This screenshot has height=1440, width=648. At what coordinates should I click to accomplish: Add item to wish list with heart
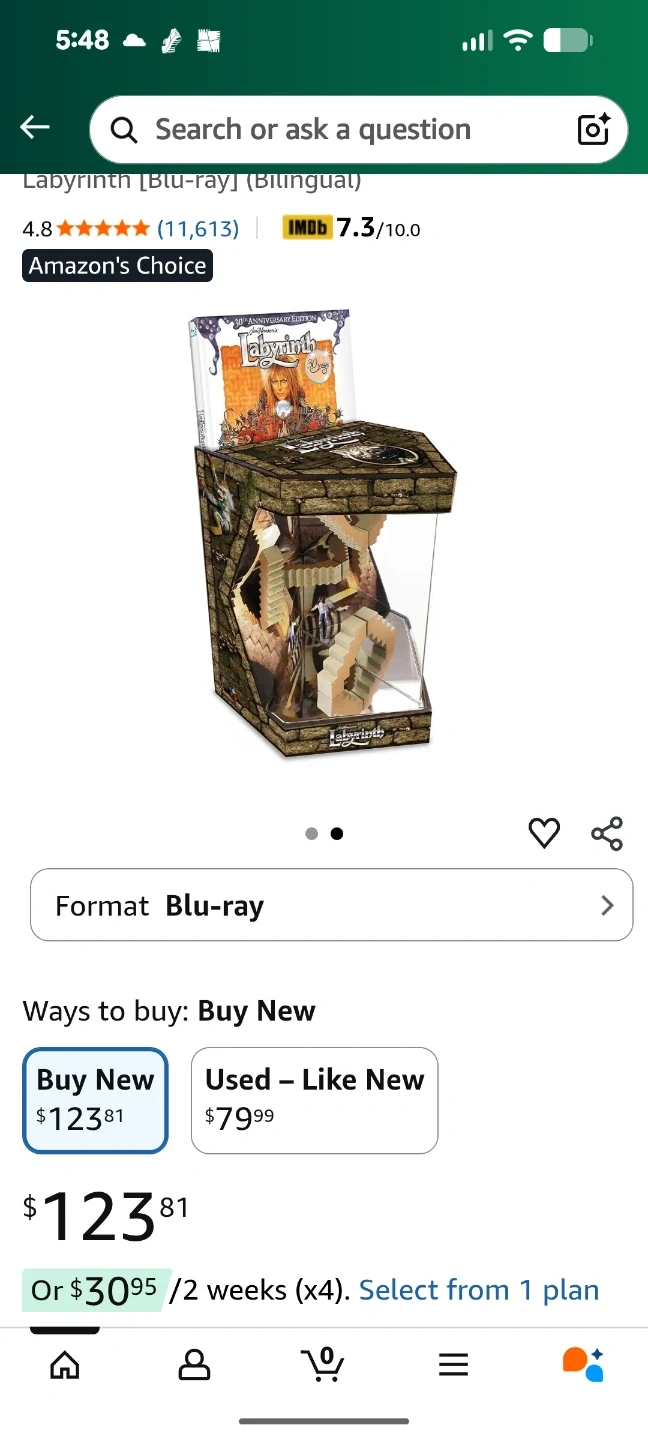(544, 833)
